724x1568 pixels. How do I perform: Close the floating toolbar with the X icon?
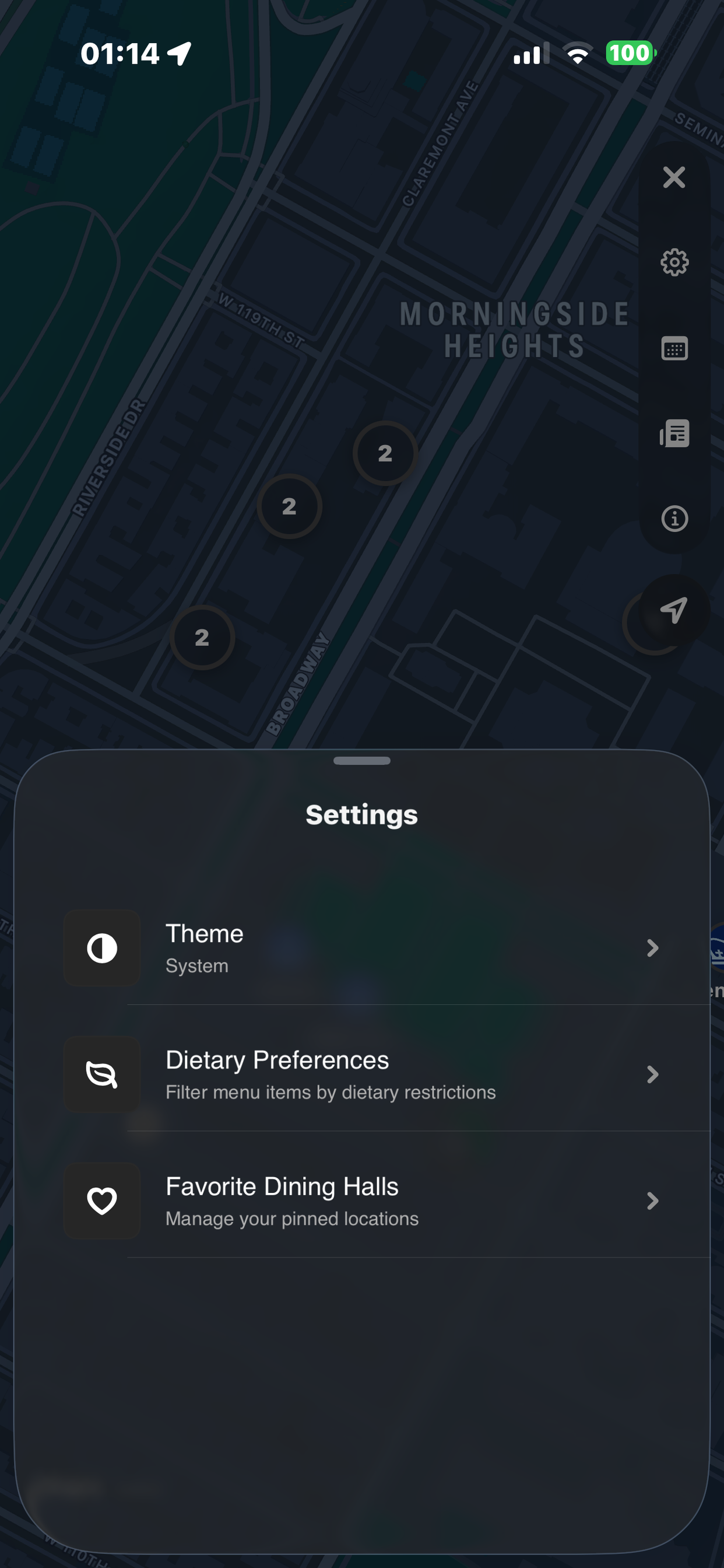[674, 178]
